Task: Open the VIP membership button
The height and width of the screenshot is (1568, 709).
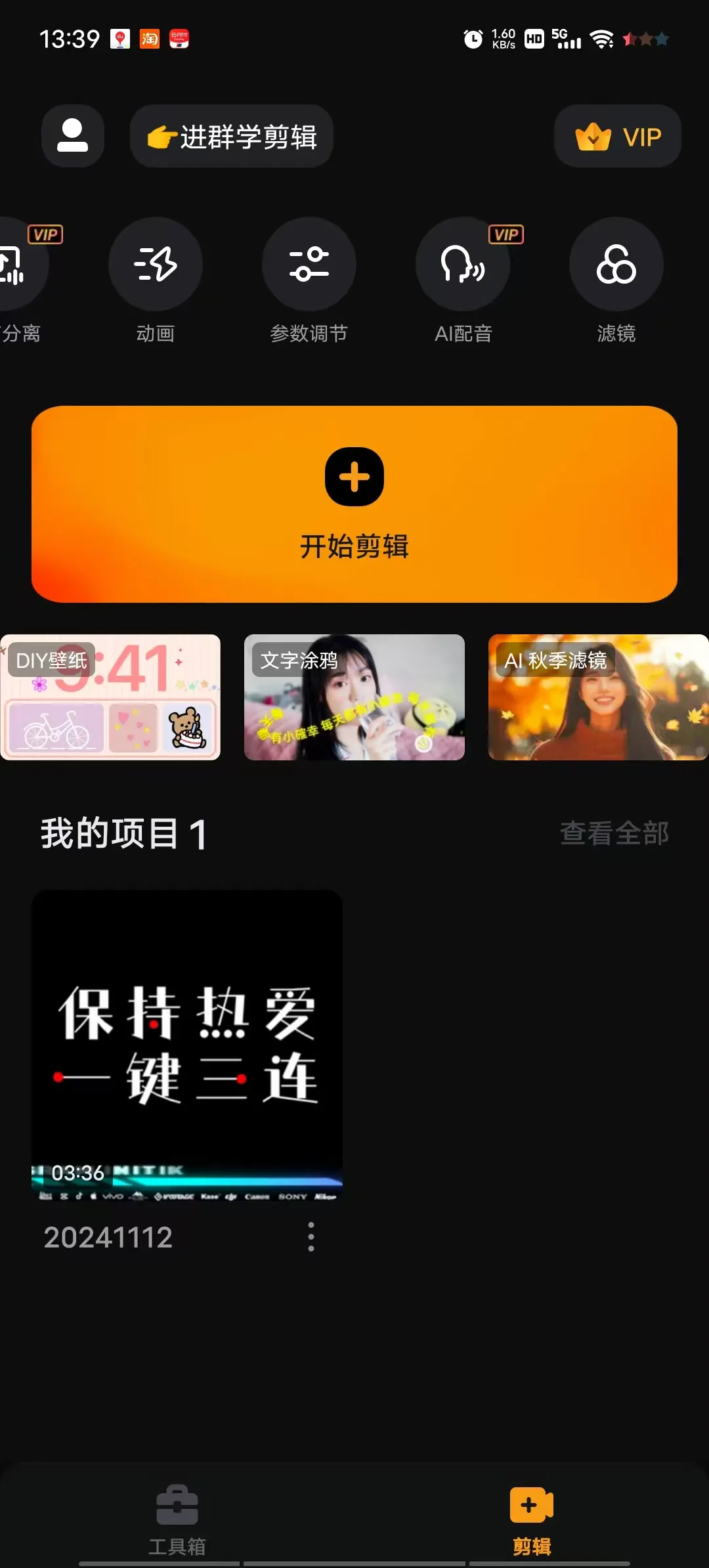Action: (617, 137)
